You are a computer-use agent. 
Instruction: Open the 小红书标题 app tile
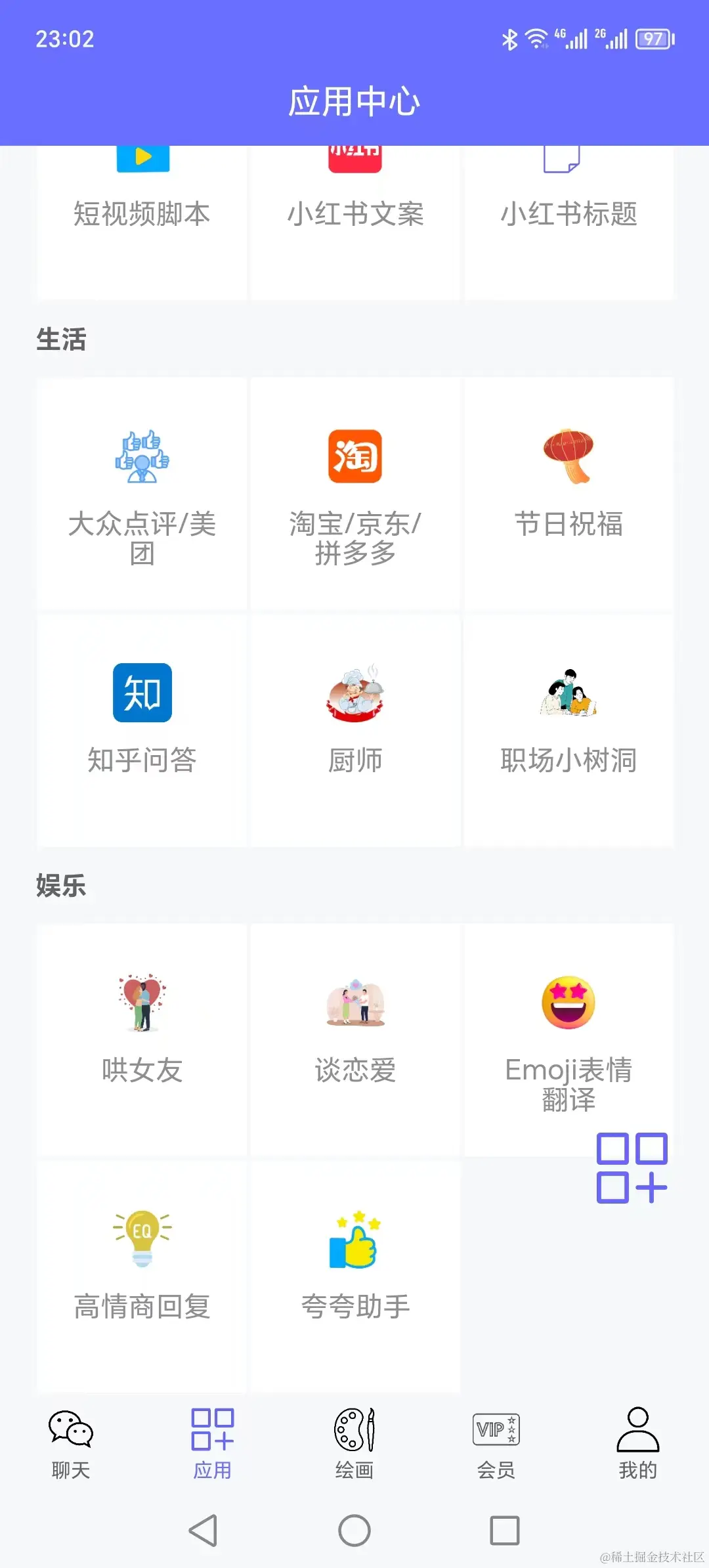pos(569,213)
